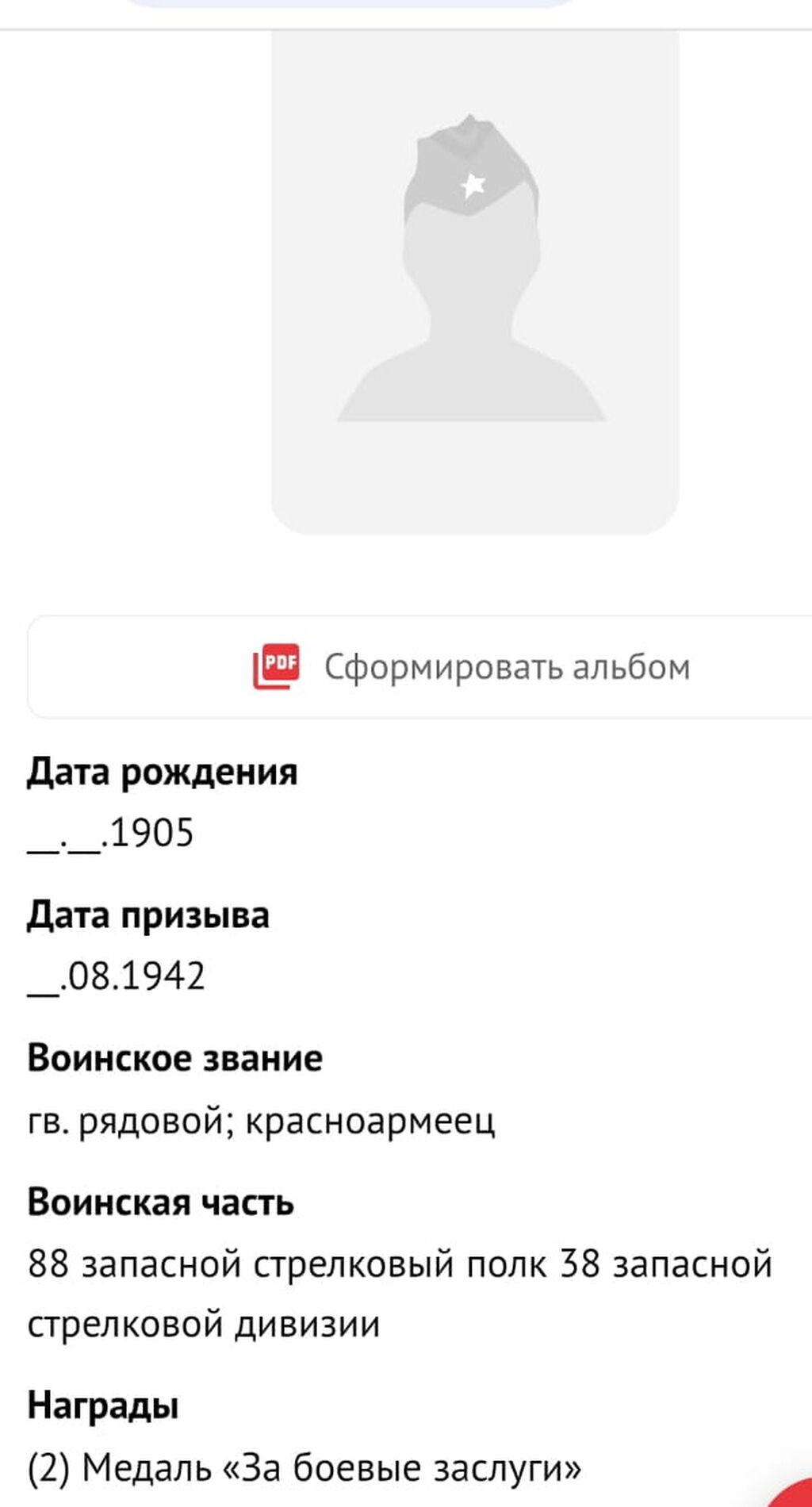Tap the Сформировать альбом PDF button

click(471, 667)
